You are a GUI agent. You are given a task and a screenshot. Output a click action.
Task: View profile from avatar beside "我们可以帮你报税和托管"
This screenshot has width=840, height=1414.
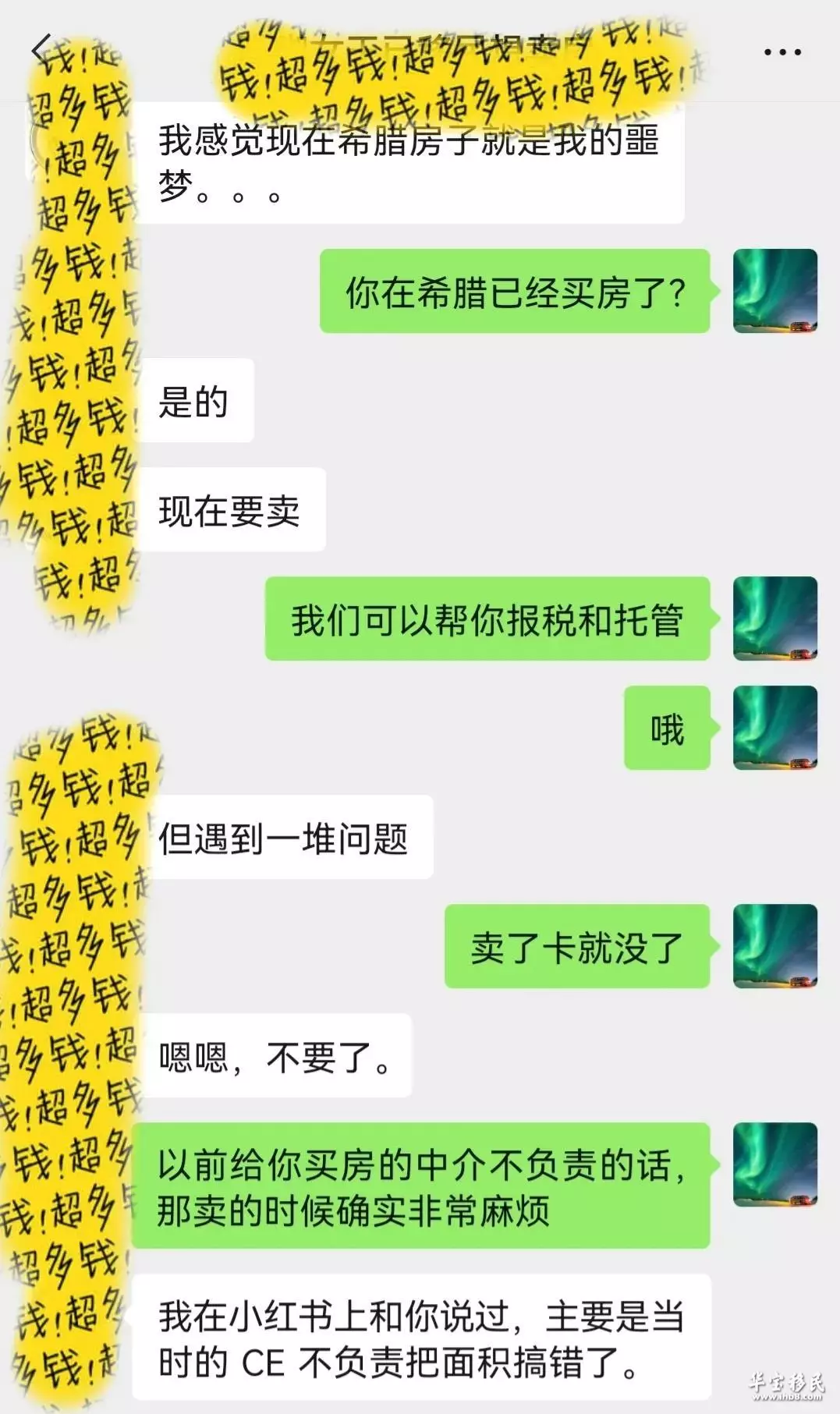click(775, 618)
